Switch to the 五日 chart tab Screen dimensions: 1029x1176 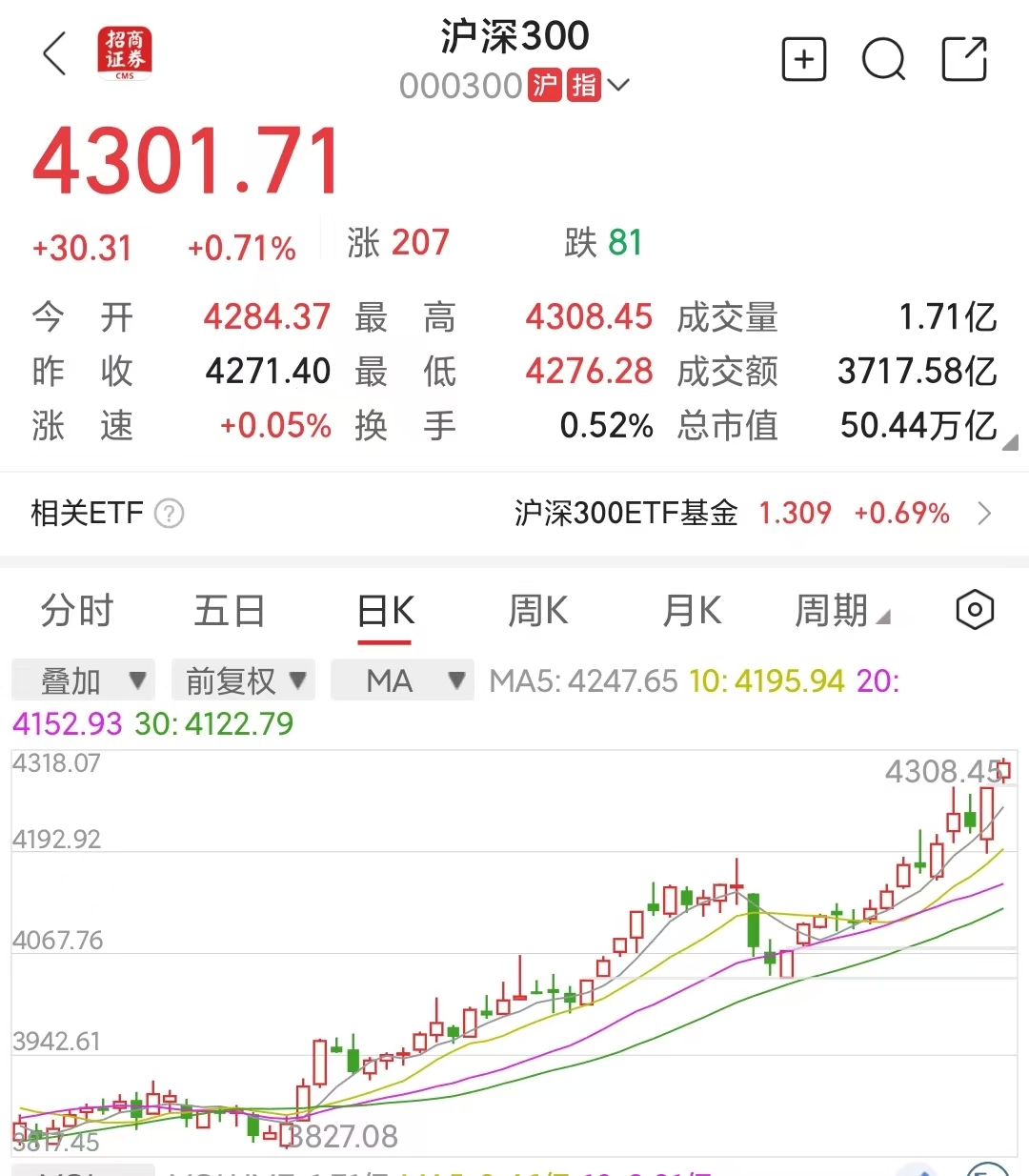[x=229, y=611]
